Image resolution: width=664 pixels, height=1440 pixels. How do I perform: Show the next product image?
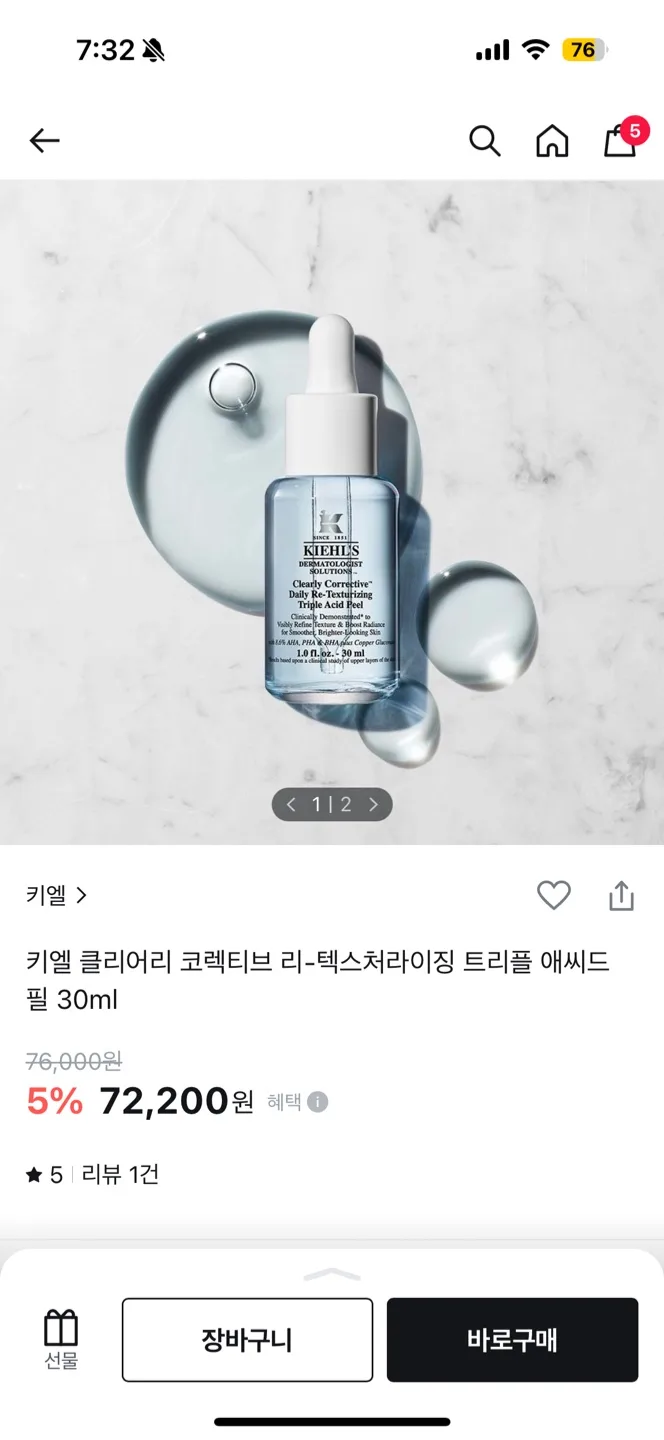[373, 804]
